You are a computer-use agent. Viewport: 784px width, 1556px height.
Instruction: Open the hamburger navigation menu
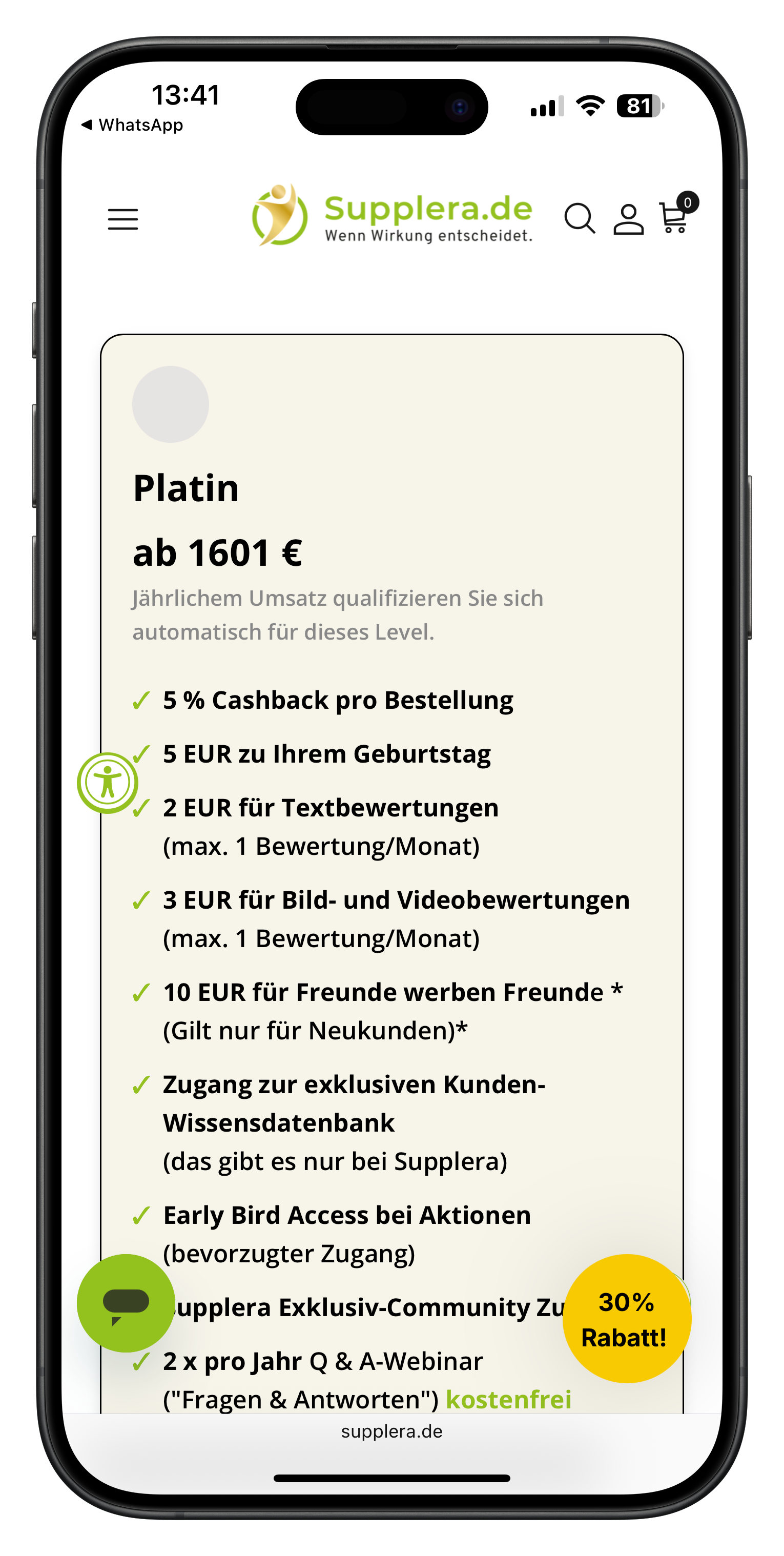[x=122, y=220]
